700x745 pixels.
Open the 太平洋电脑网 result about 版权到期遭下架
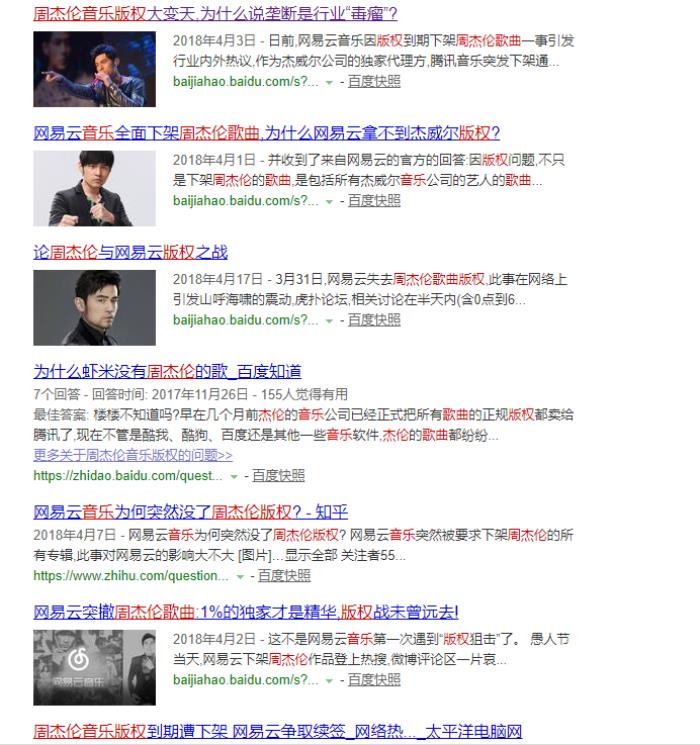[277, 731]
